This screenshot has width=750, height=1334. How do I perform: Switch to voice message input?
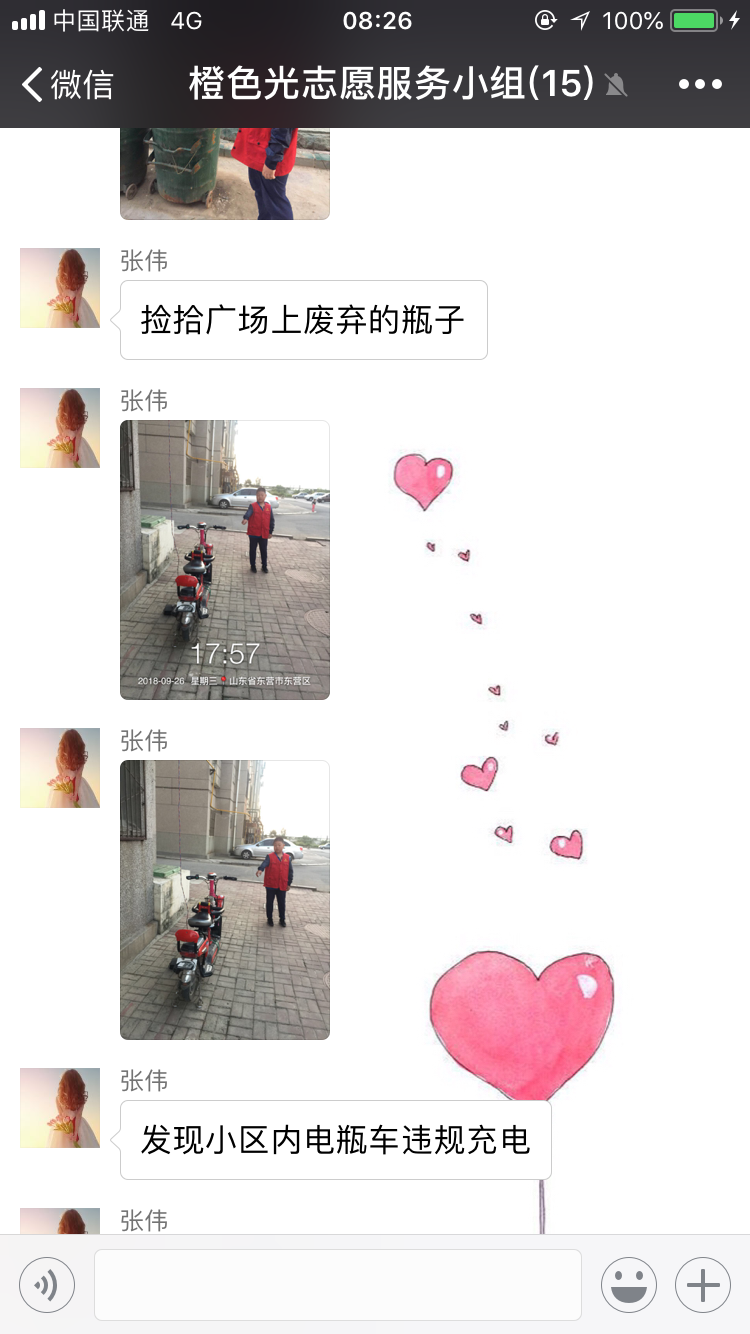tap(47, 1284)
